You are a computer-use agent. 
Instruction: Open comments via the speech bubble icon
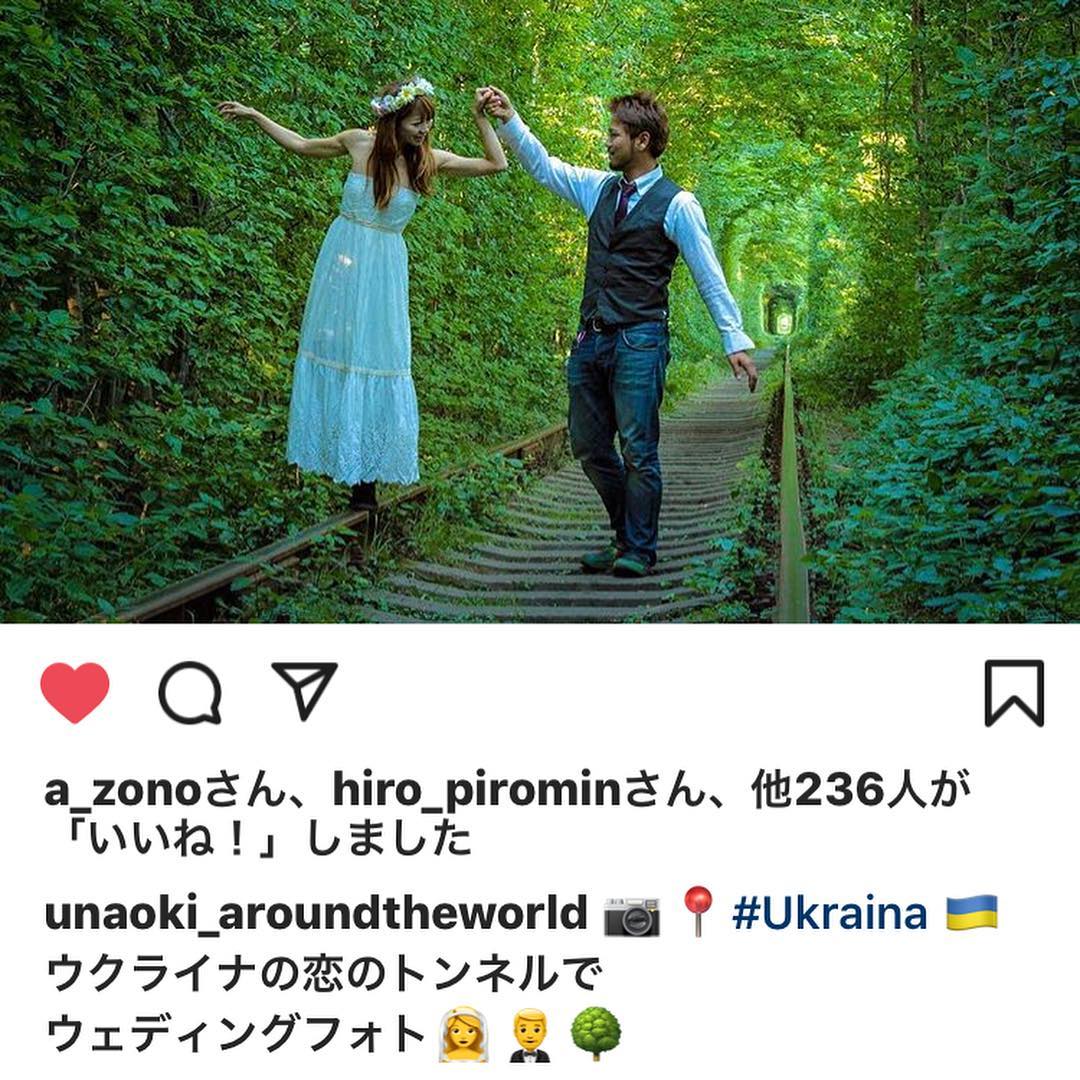(190, 692)
